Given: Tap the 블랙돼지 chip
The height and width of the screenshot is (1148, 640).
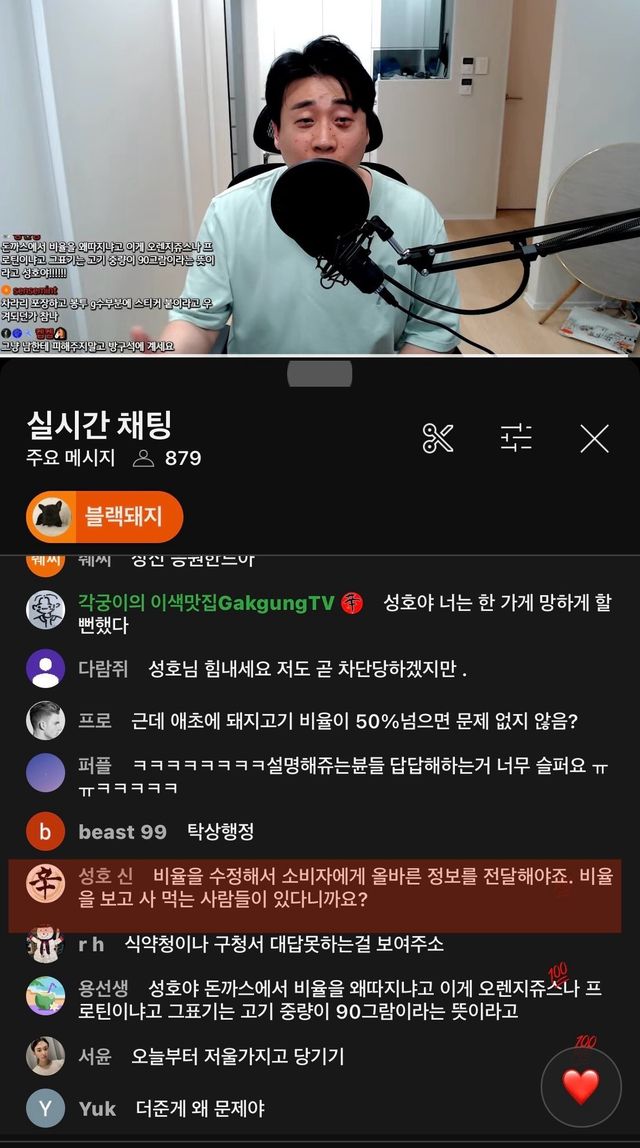Looking at the screenshot, I should (105, 517).
